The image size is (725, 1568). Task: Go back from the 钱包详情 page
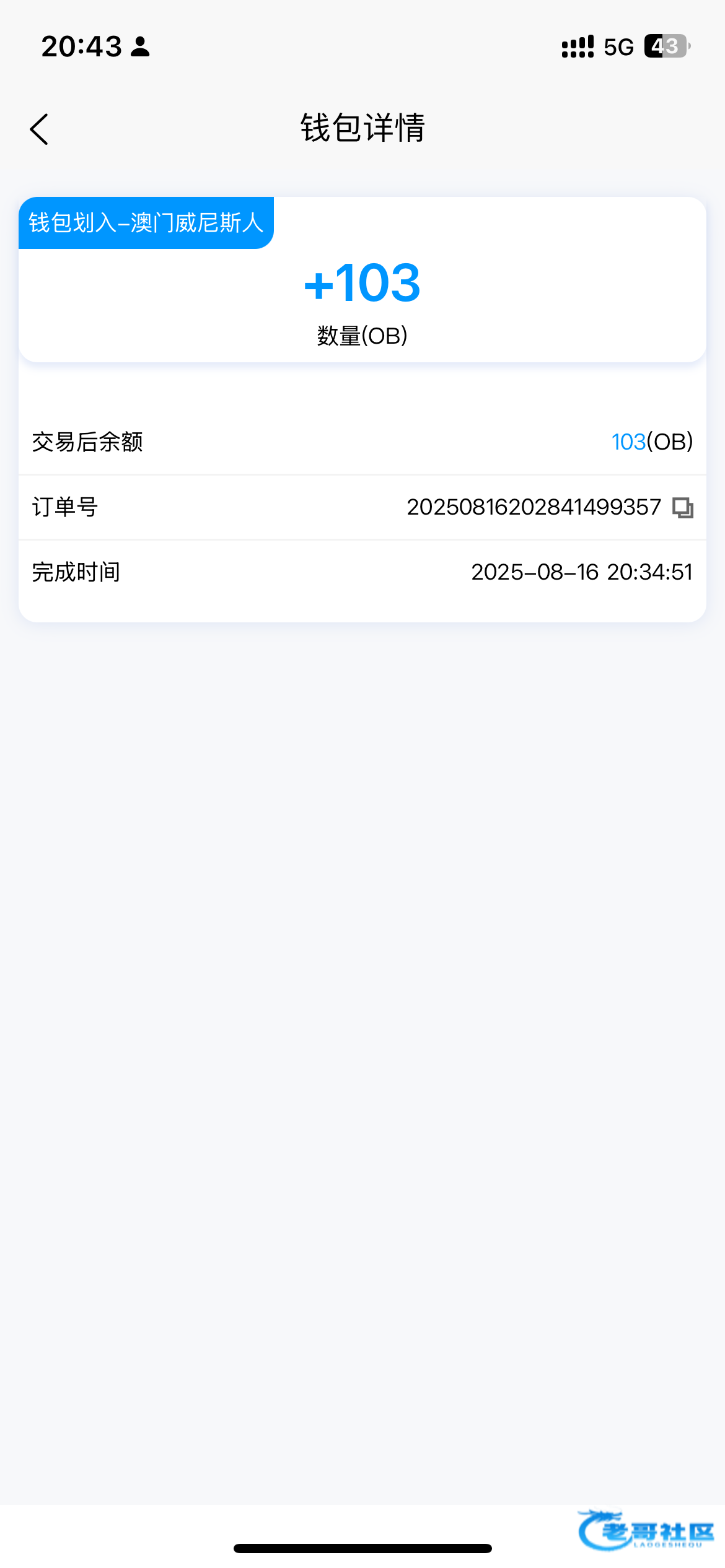(39, 129)
